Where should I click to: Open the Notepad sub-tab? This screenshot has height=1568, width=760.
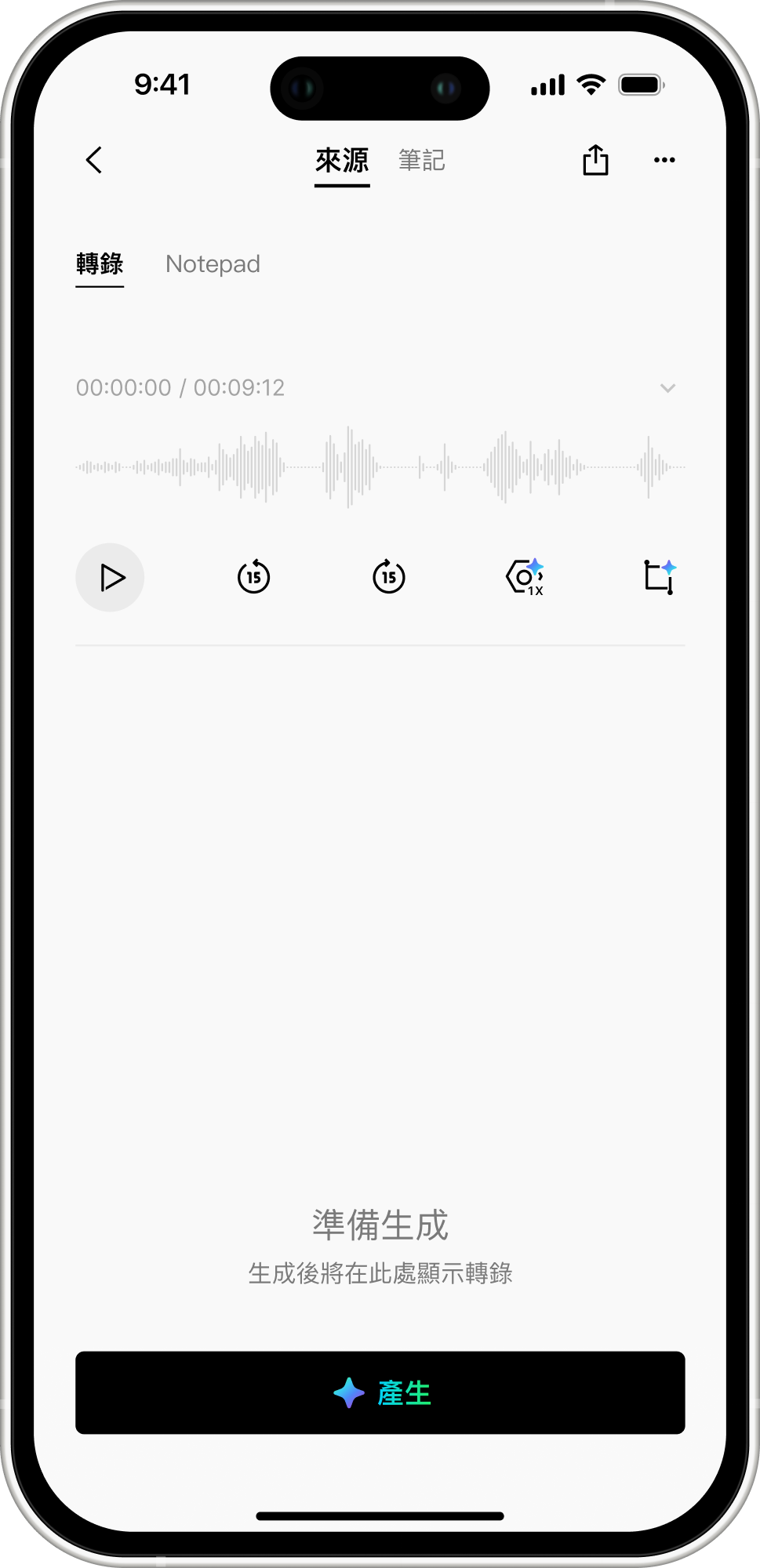coord(213,265)
